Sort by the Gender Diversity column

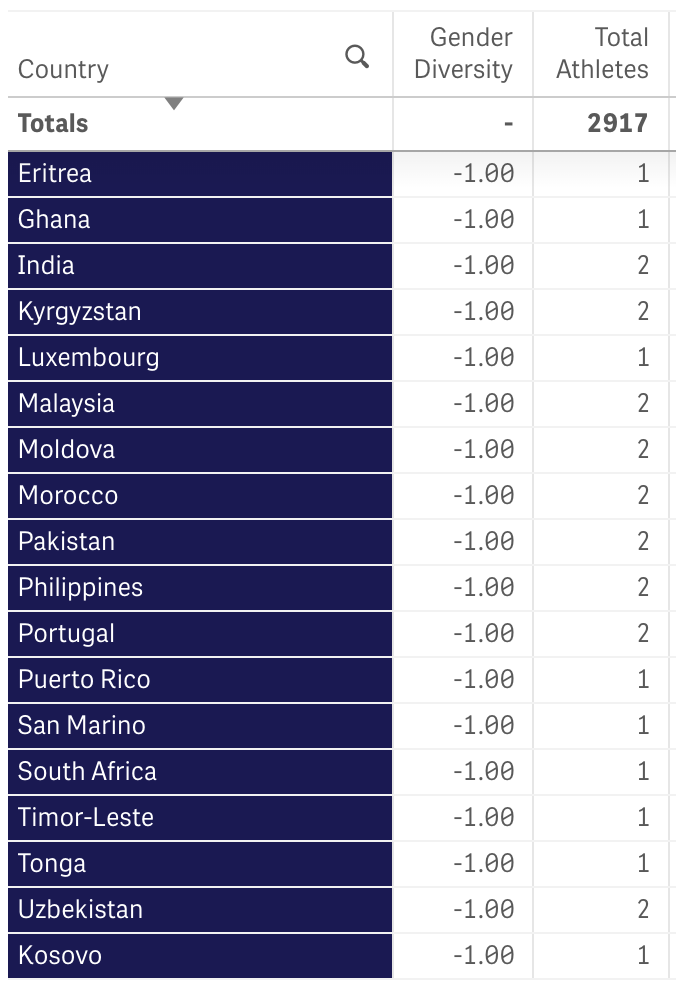click(x=463, y=54)
